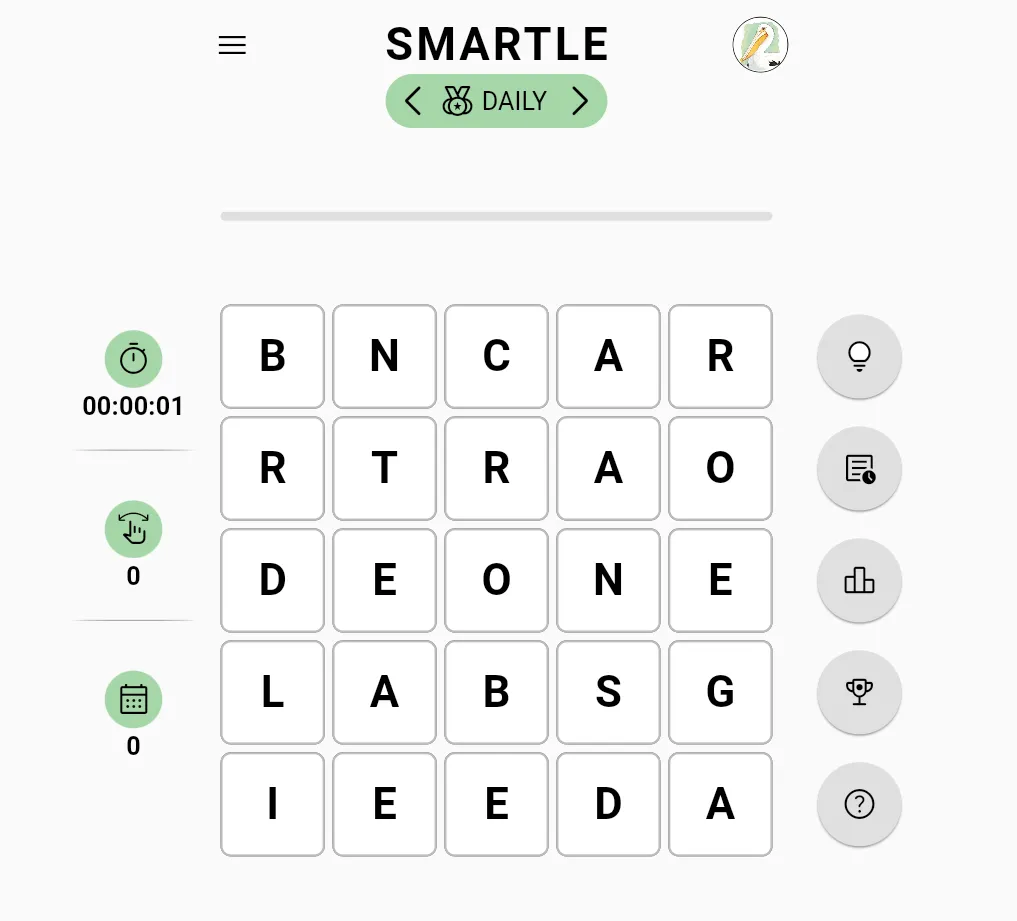This screenshot has height=921, width=1017.
Task: Open the leaderboard podium button
Action: pyautogui.click(x=859, y=580)
